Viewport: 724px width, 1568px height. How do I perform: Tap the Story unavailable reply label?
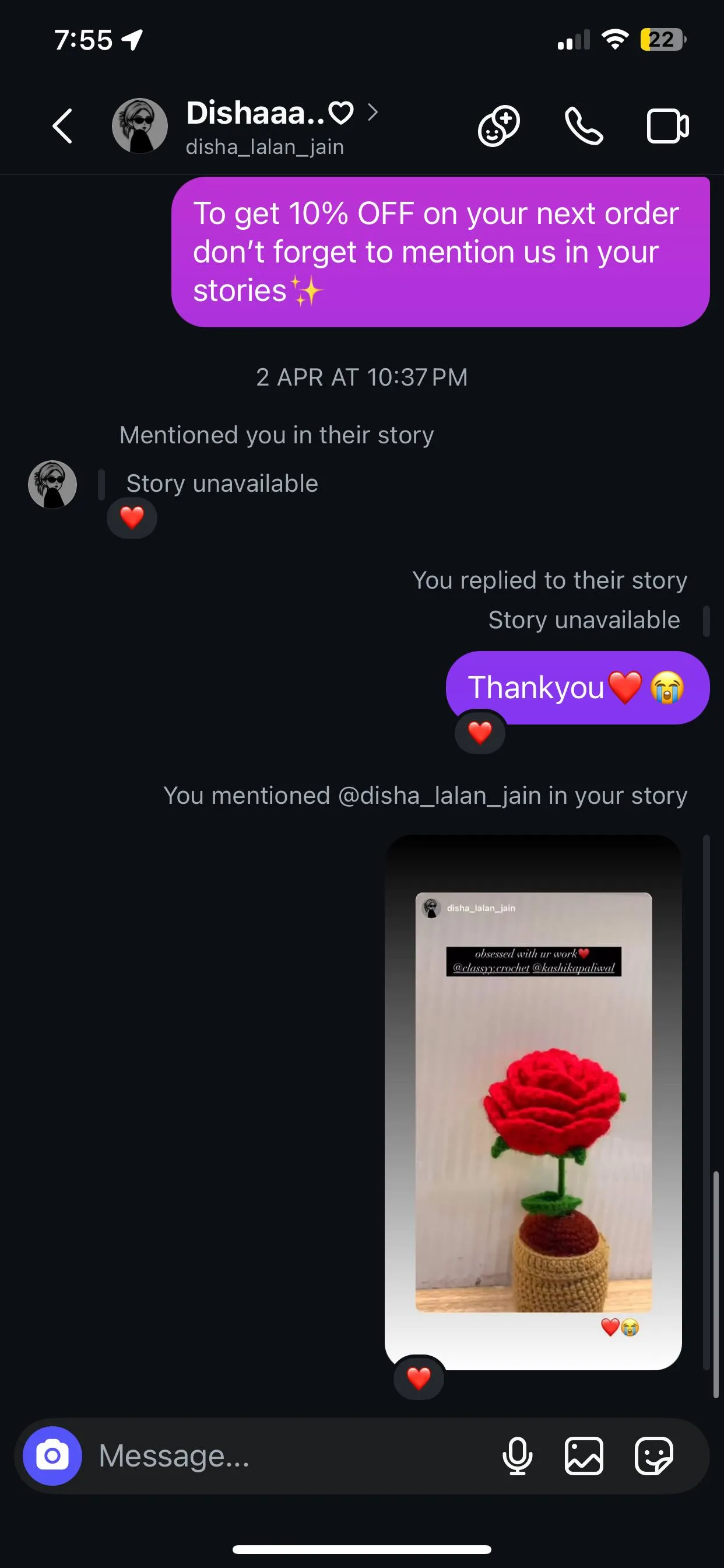pos(584,619)
